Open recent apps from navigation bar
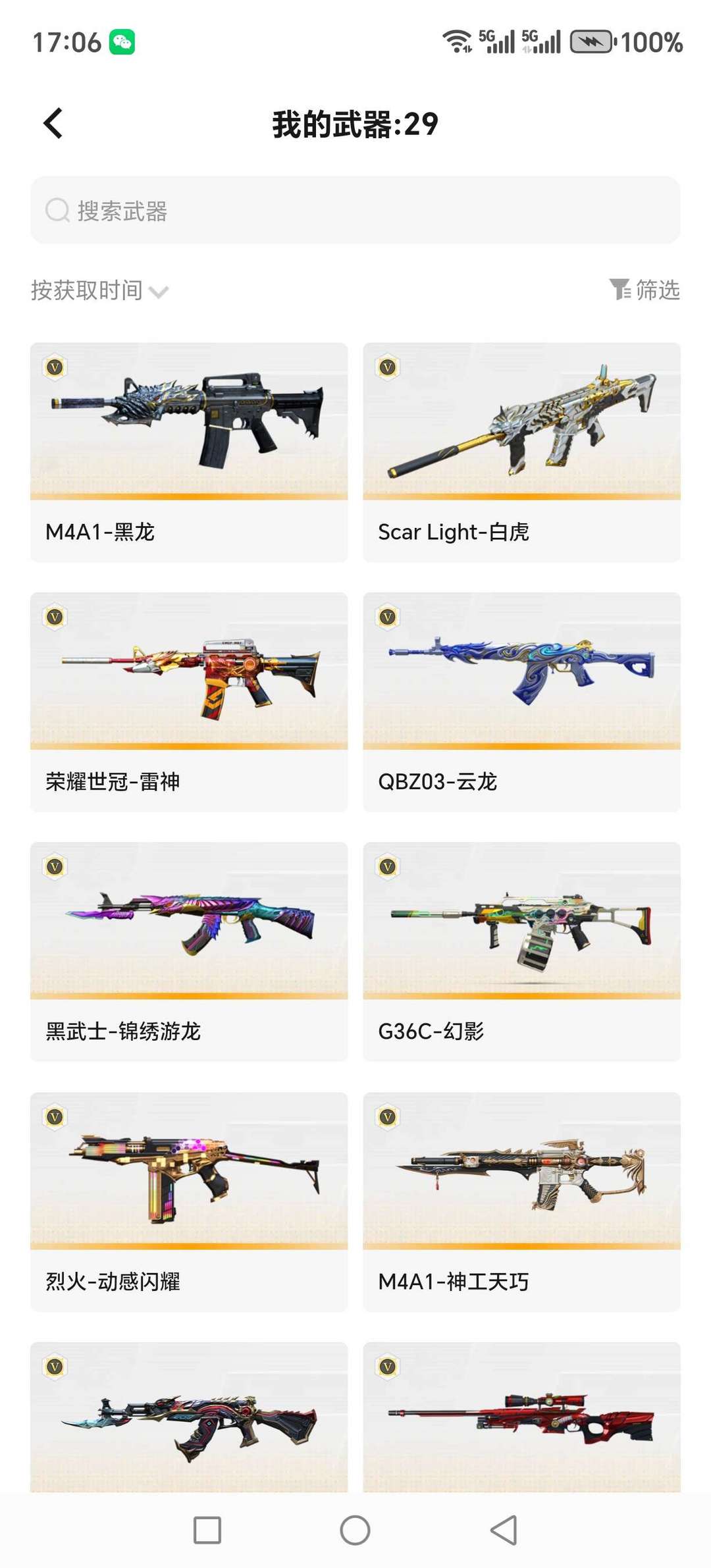Screen dimensions: 711x1568 (x=207, y=1530)
